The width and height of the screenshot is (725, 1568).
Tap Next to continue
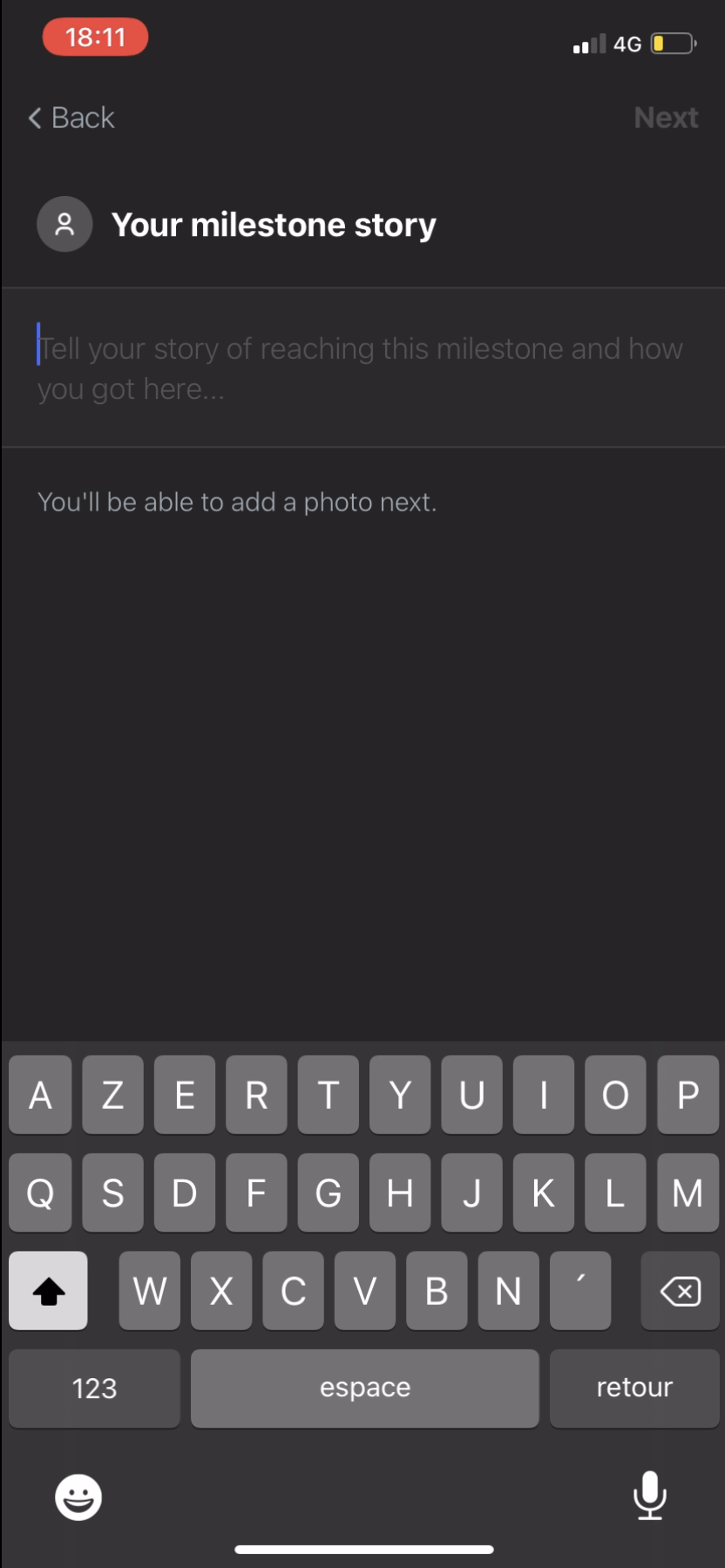[x=666, y=118]
